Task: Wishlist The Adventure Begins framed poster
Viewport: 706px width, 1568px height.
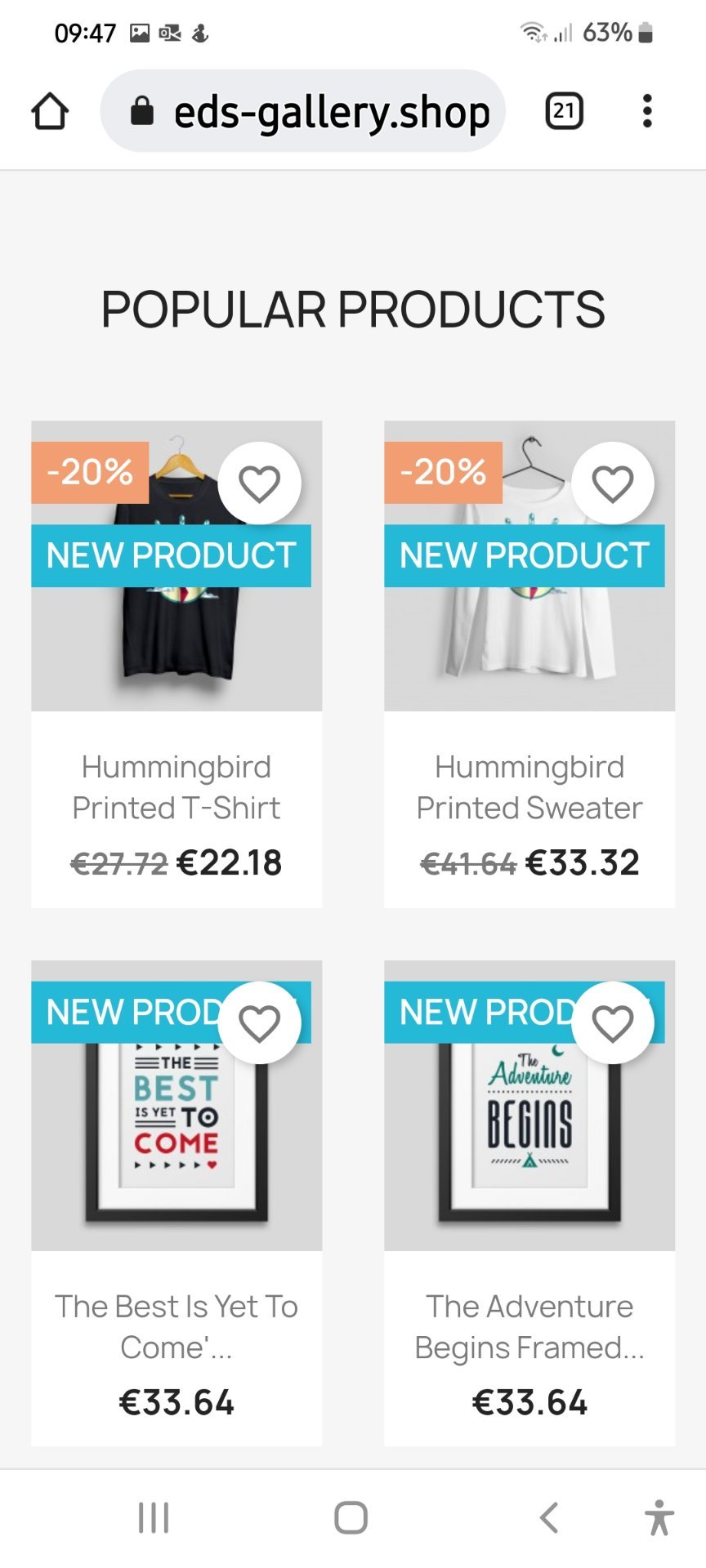Action: pos(613,1022)
